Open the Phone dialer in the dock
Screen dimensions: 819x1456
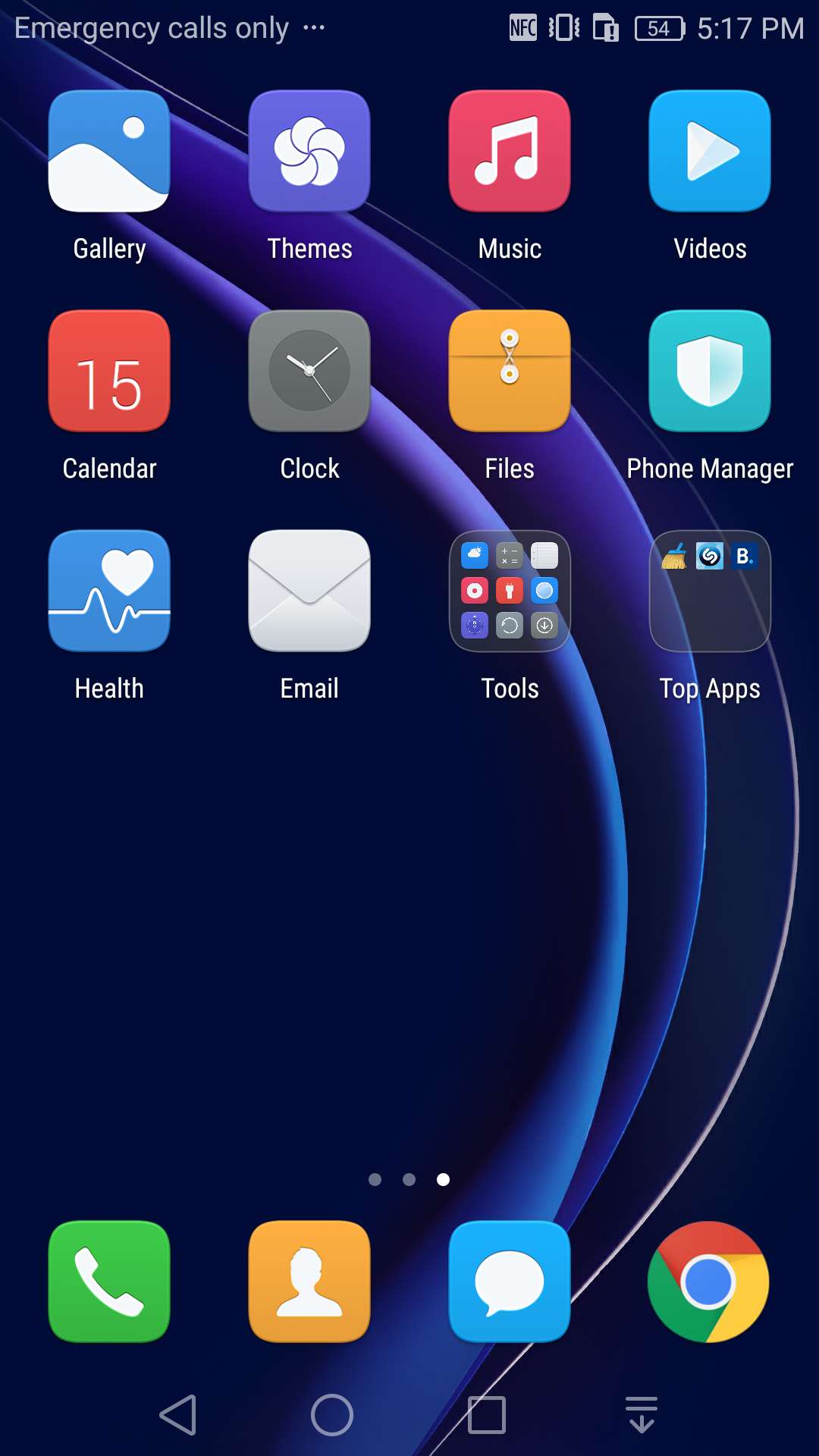tap(109, 1282)
